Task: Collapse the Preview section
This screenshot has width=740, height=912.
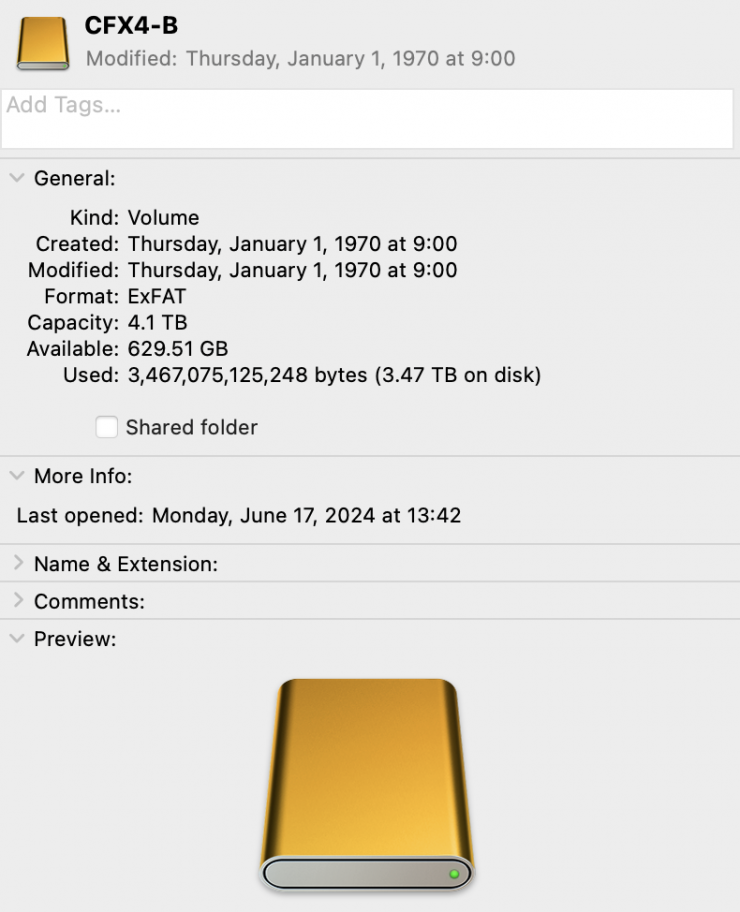Action: (x=17, y=638)
